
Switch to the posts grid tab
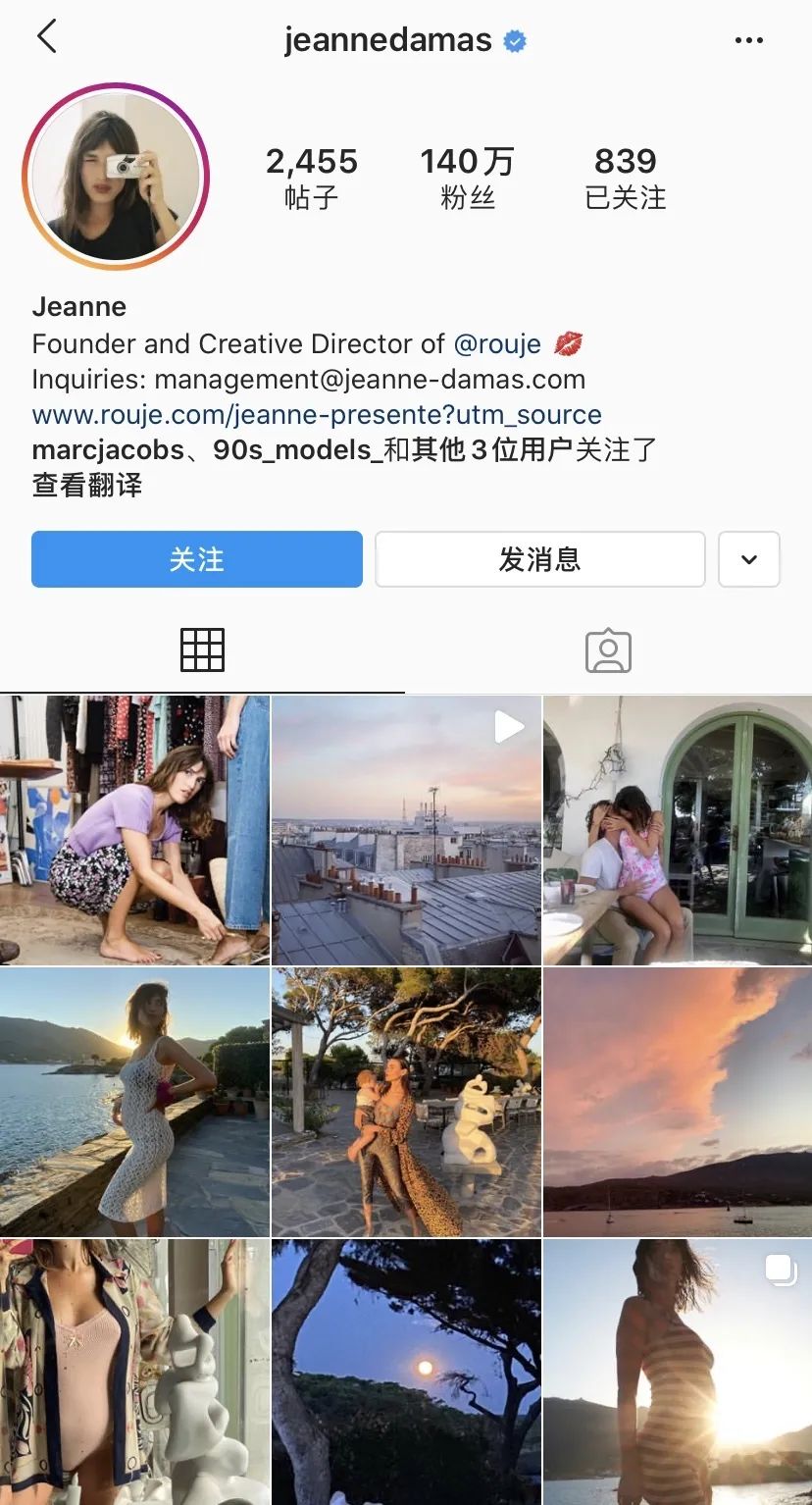[202, 649]
